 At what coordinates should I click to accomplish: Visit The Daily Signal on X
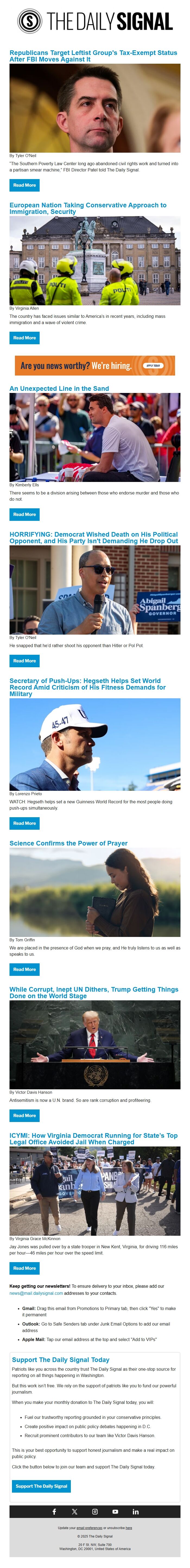click(x=75, y=1511)
